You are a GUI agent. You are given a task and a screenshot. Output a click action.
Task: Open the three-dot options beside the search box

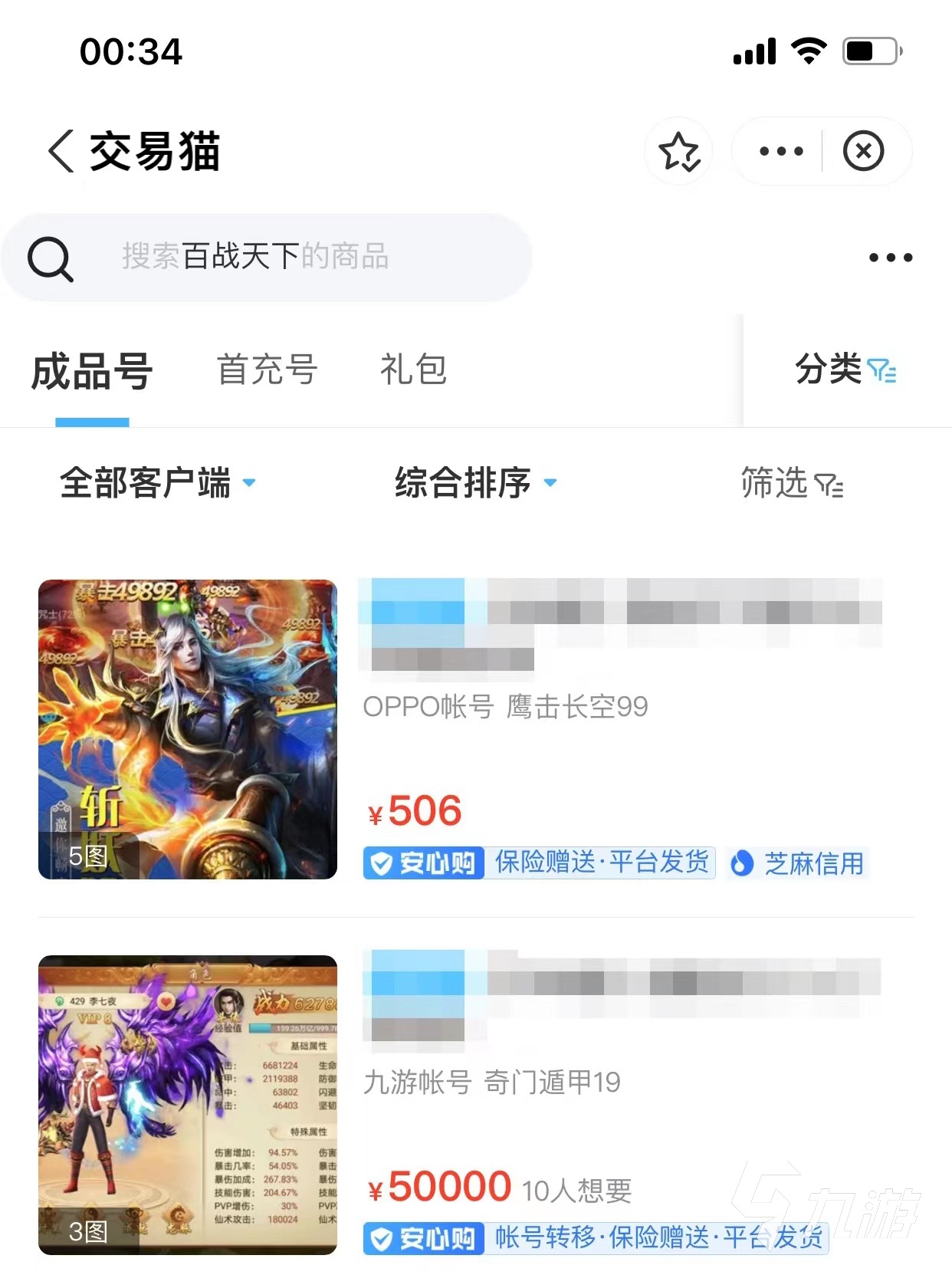(890, 258)
